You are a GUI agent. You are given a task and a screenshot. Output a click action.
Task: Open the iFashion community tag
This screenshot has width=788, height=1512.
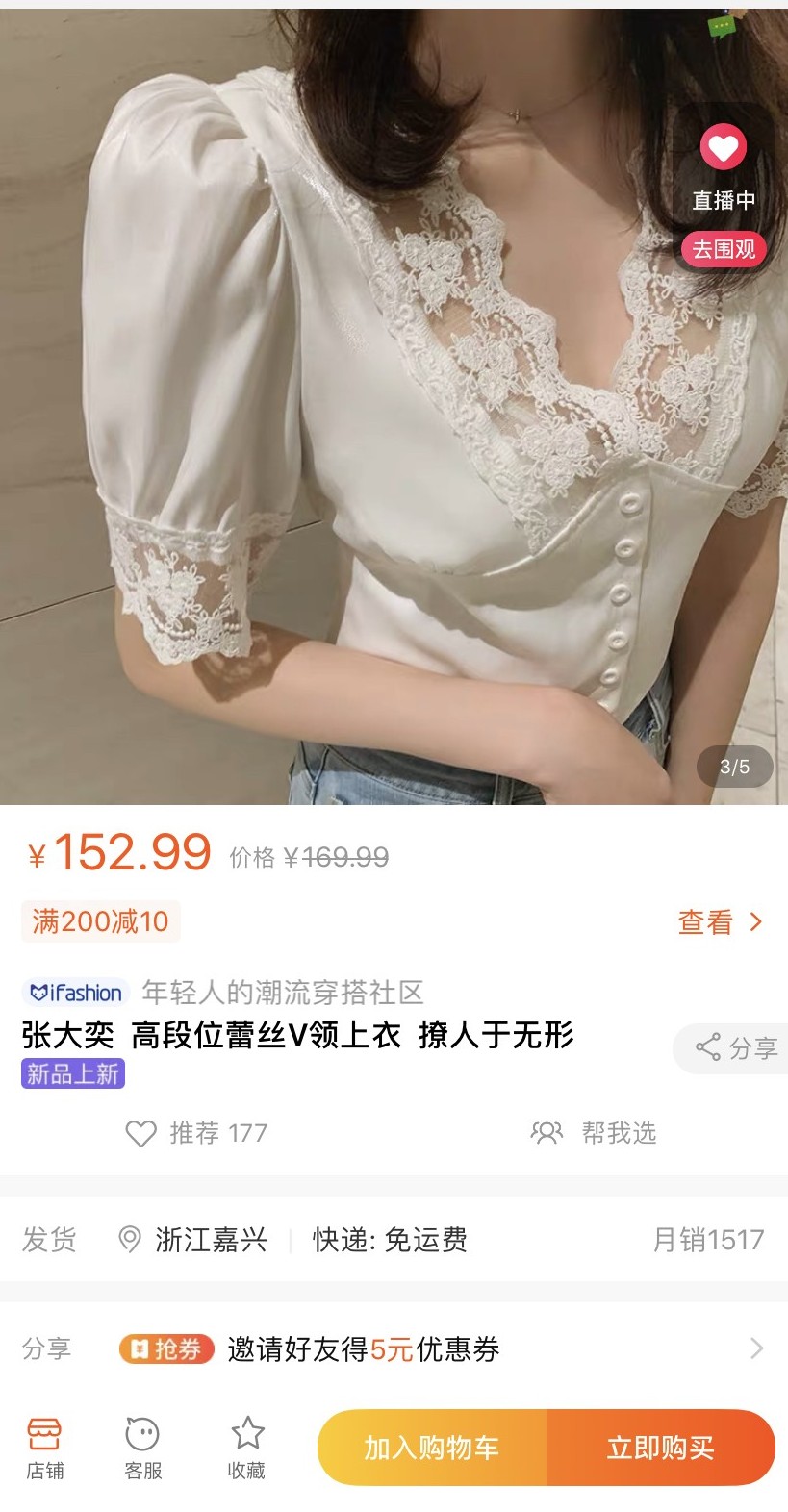76,993
